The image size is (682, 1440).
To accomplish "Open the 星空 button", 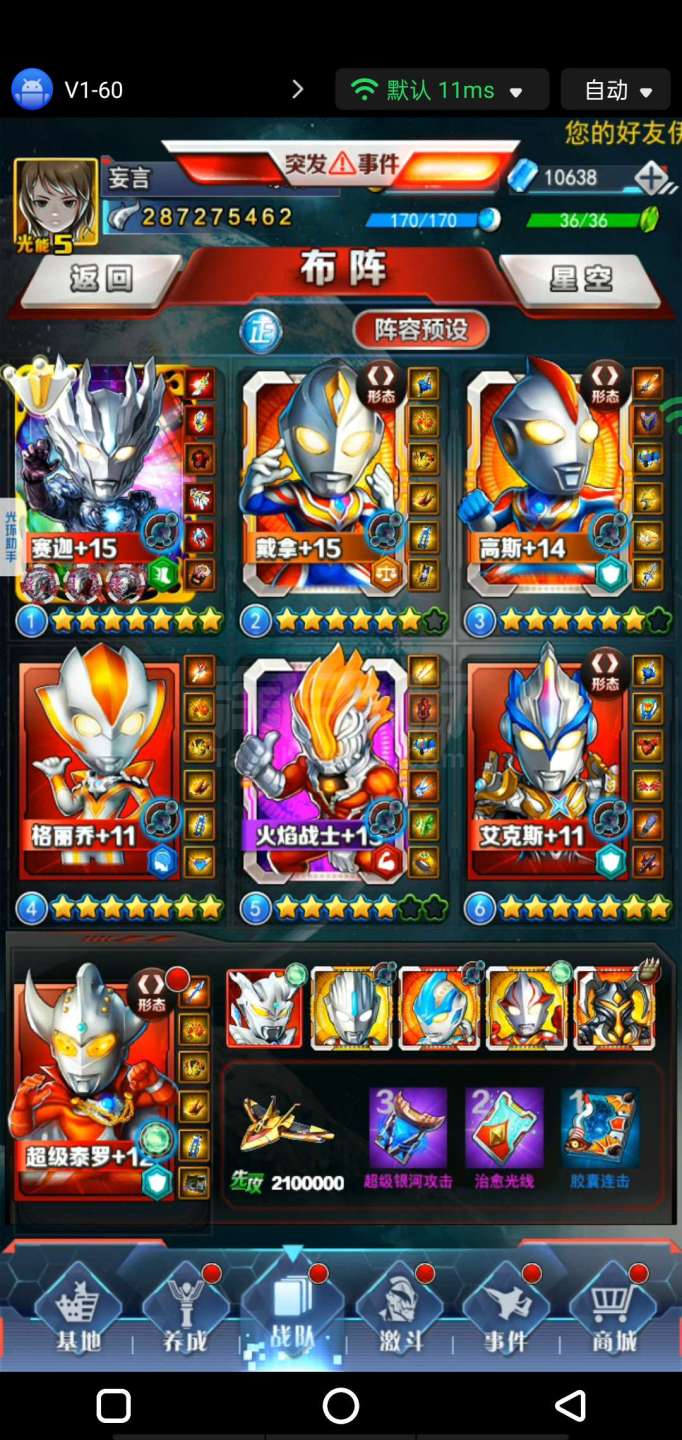I will pyautogui.click(x=581, y=279).
